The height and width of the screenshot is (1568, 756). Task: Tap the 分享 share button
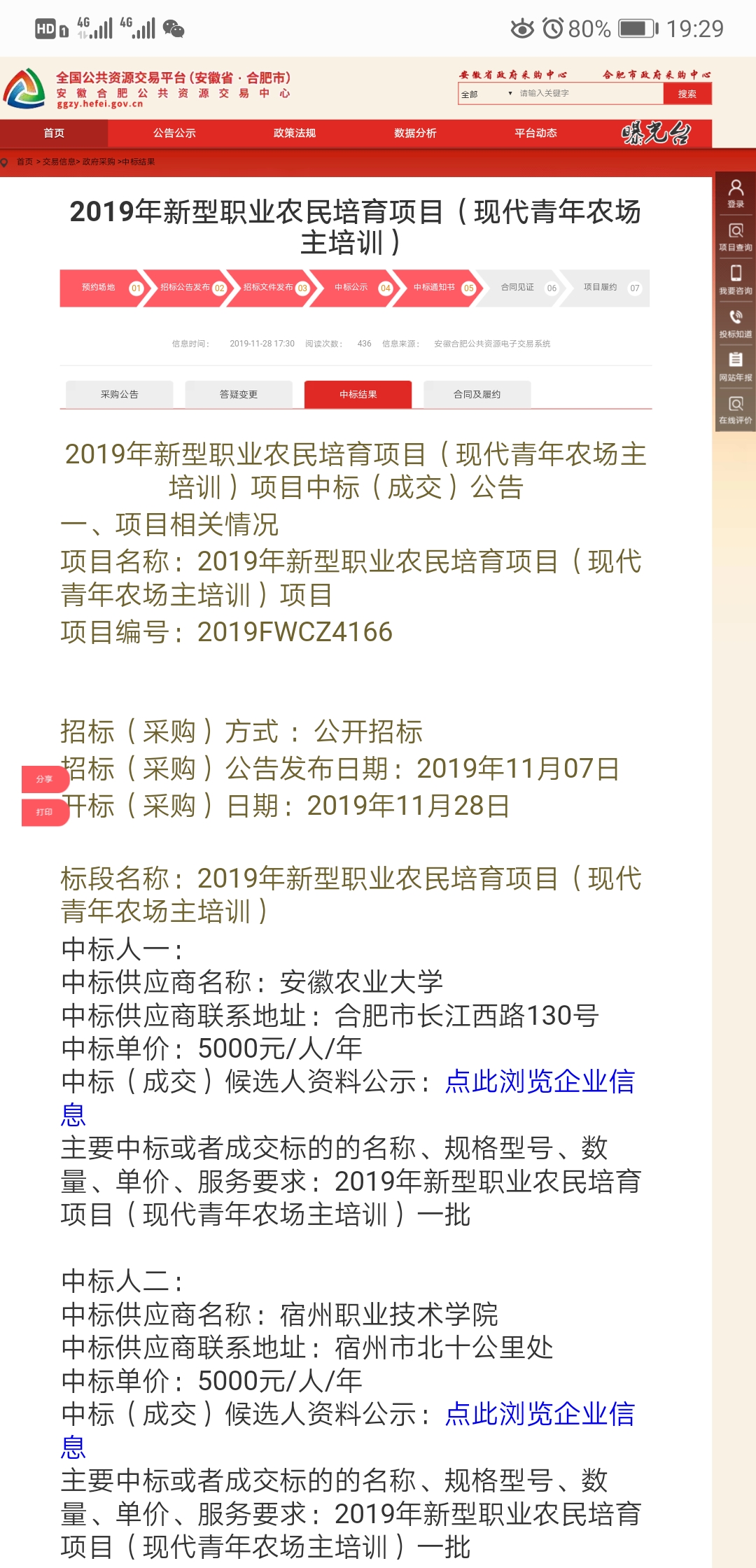point(45,779)
